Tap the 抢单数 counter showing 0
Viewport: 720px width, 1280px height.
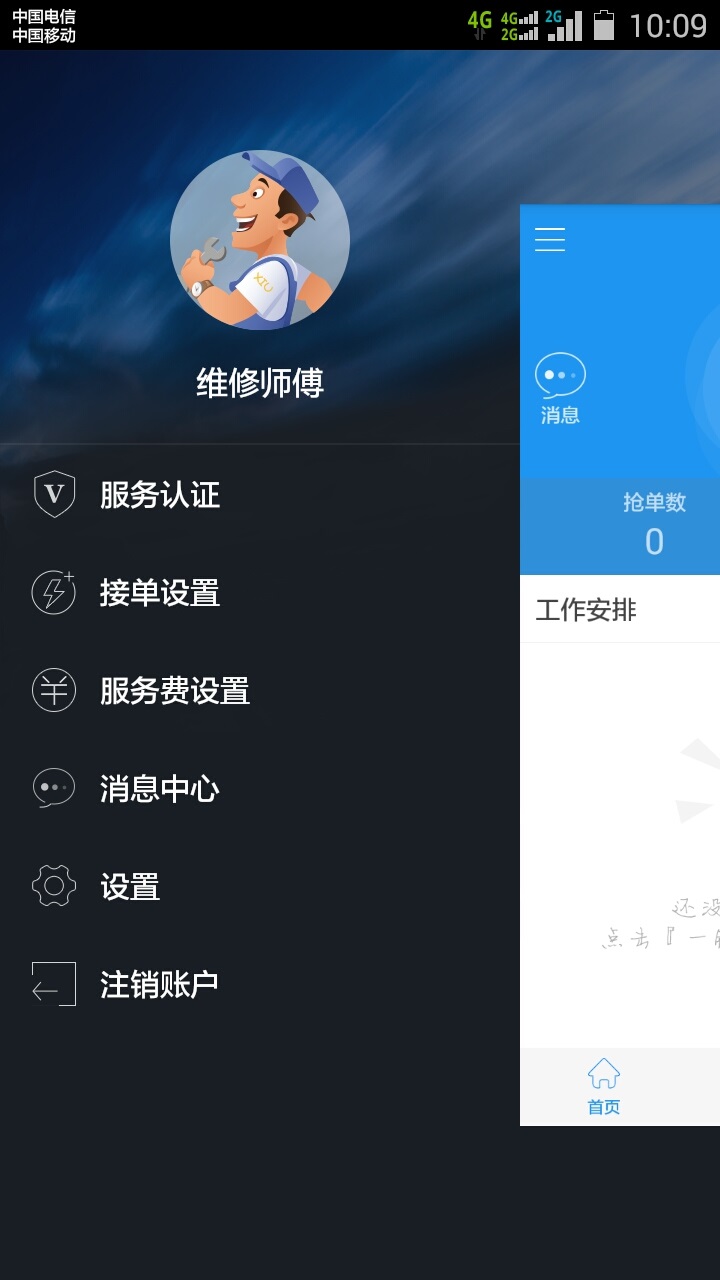point(655,525)
